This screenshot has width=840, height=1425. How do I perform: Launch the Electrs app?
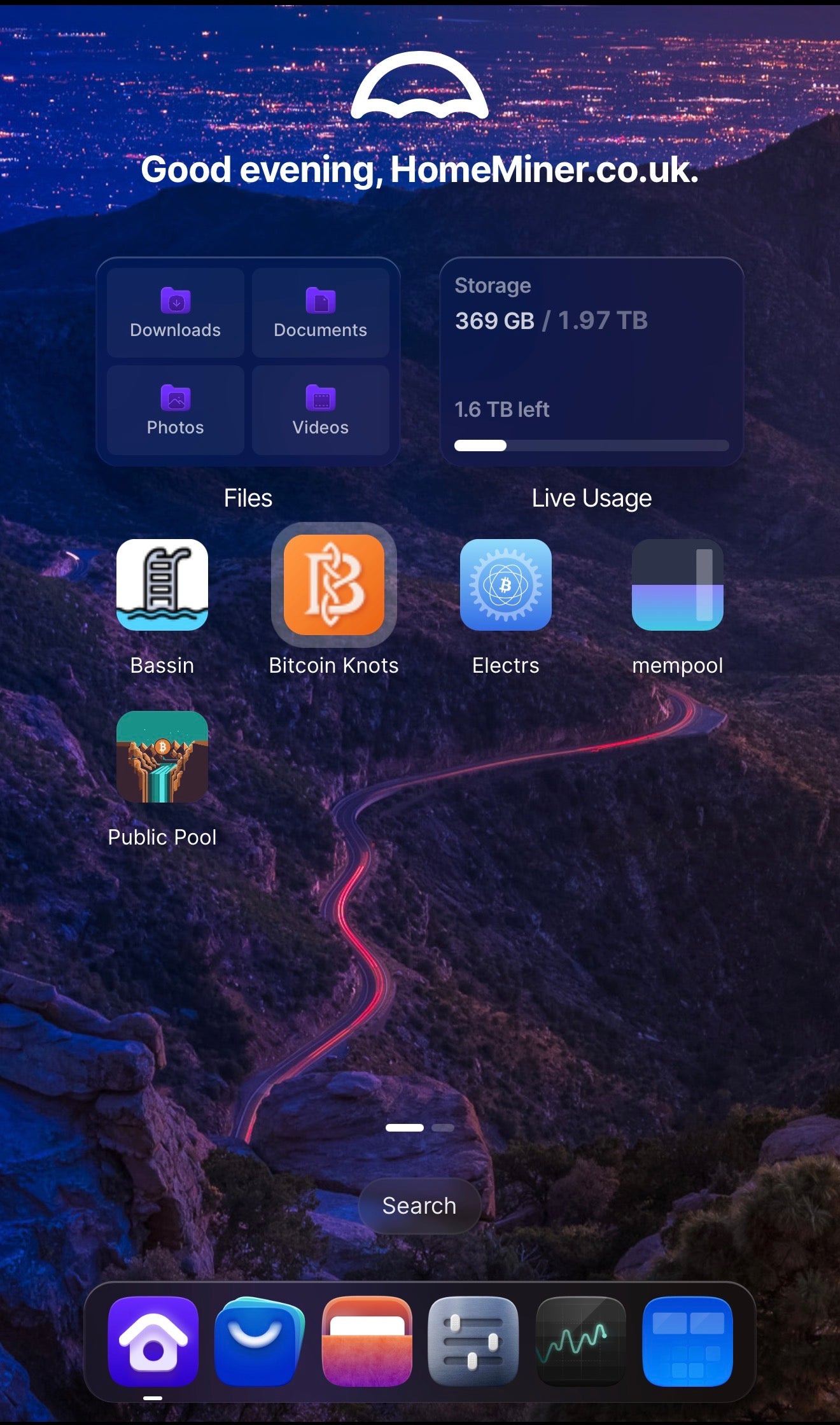[506, 585]
